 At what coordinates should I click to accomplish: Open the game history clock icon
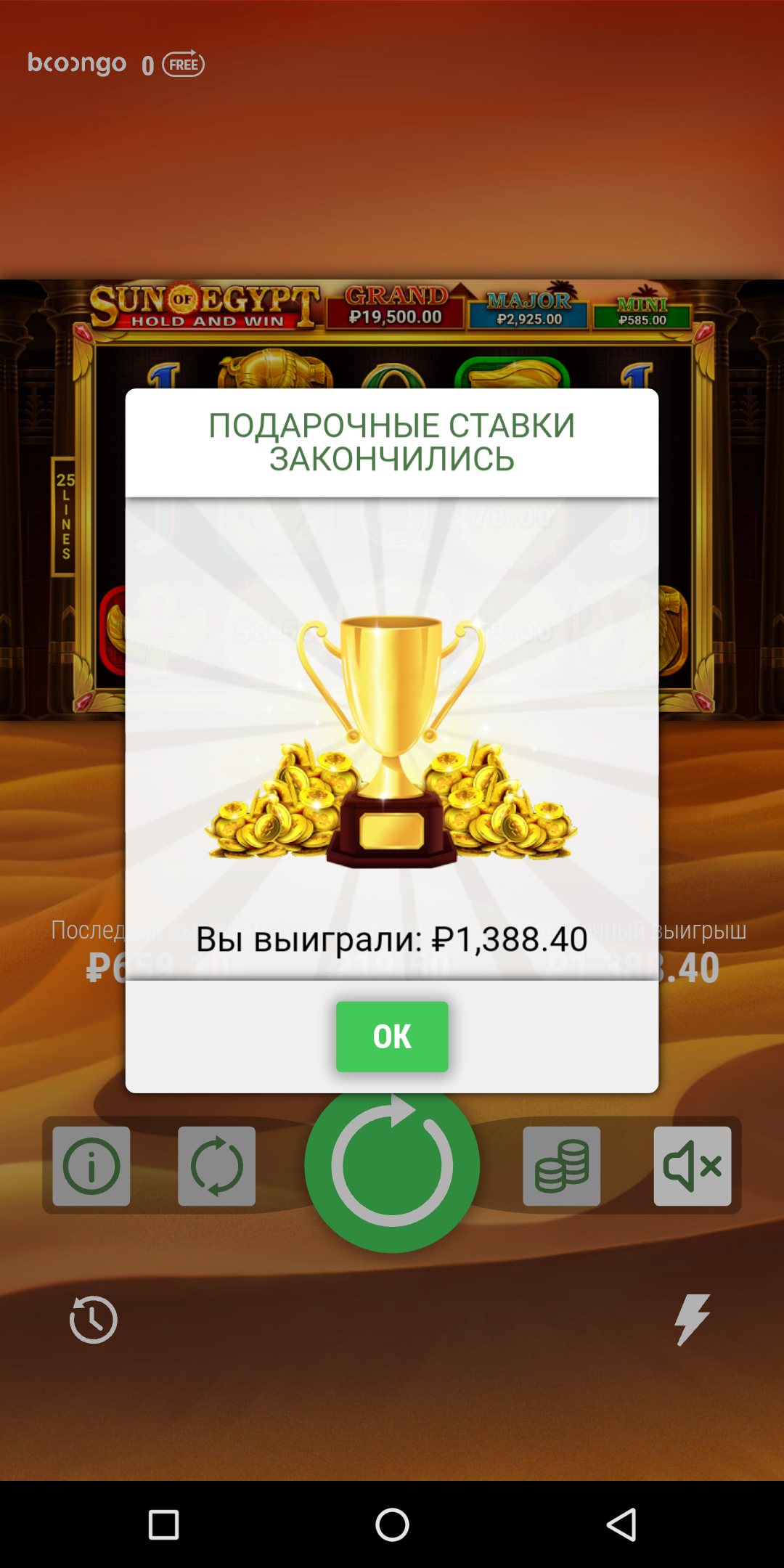[x=93, y=1319]
